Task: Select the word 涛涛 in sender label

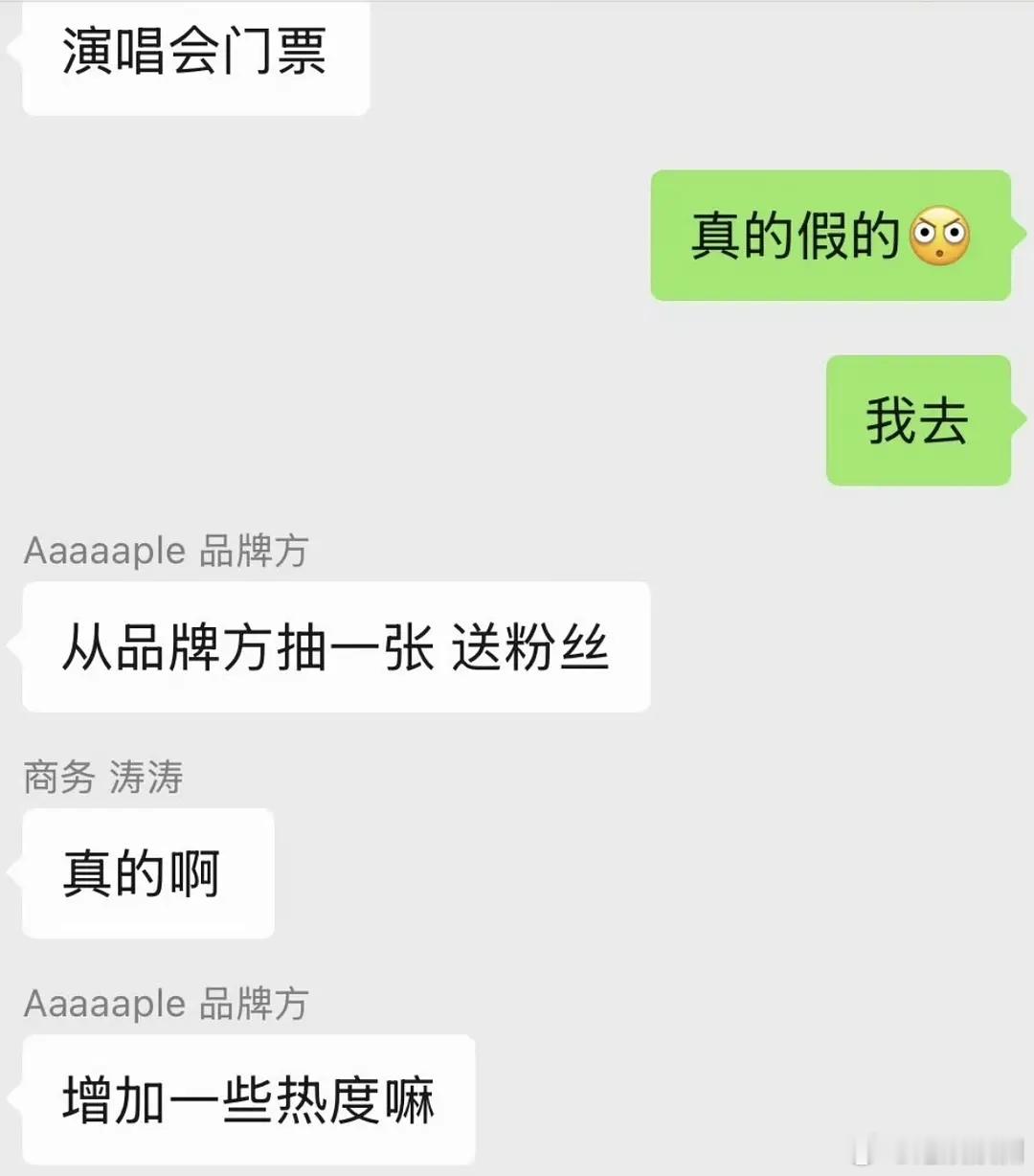Action: [x=146, y=778]
